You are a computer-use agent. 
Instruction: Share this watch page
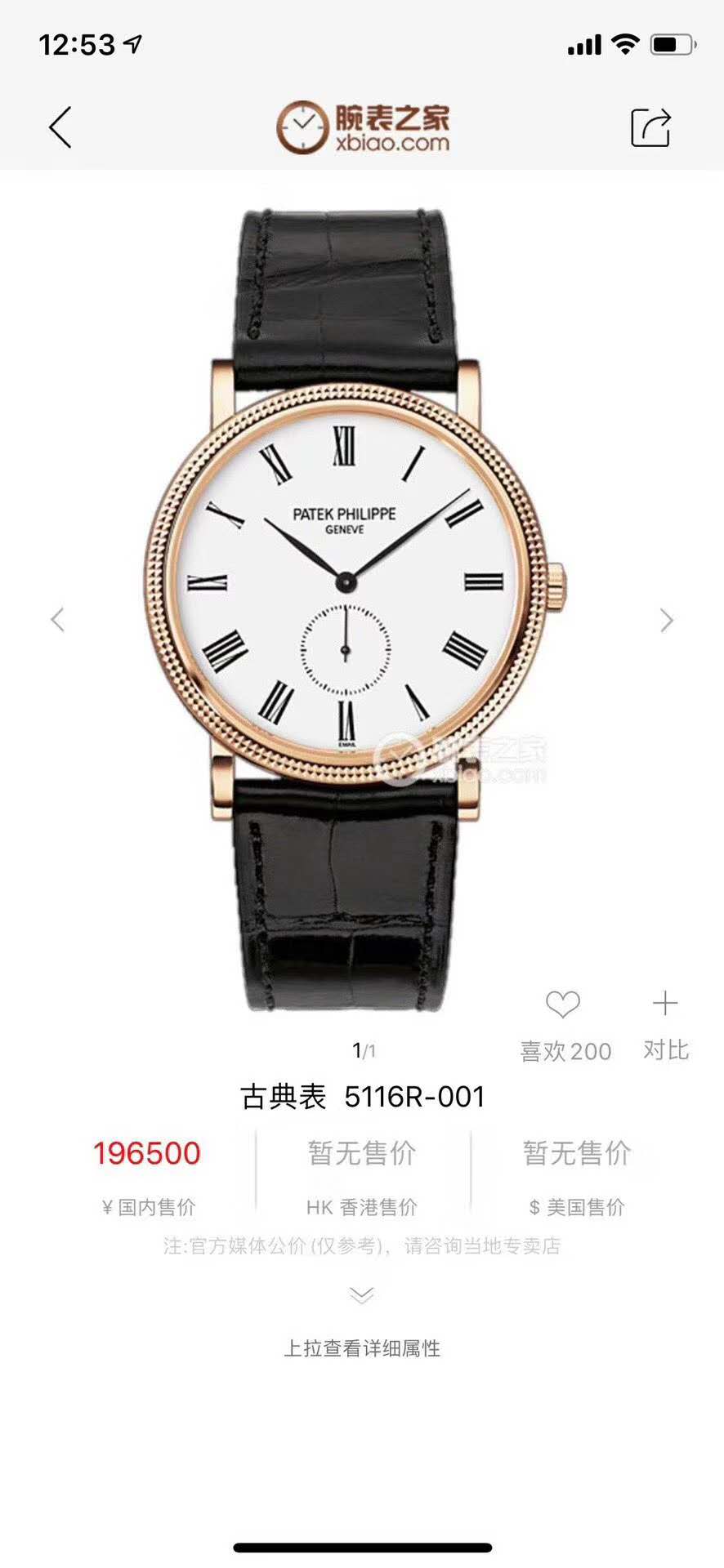(650, 127)
